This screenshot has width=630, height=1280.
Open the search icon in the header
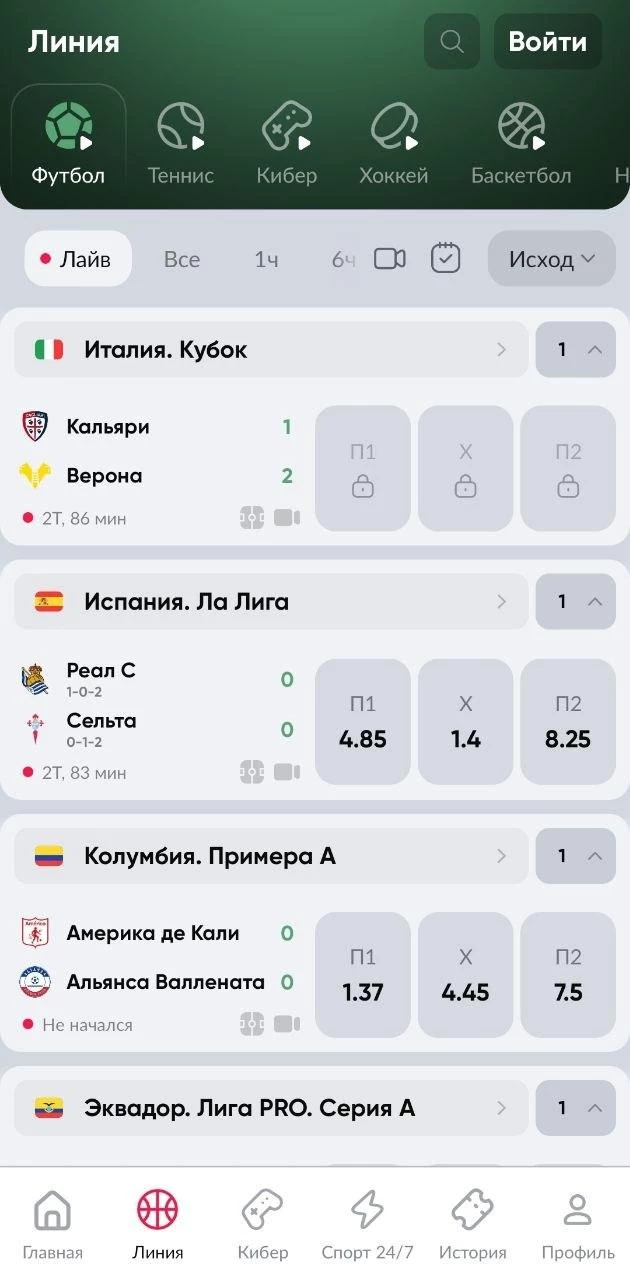pyautogui.click(x=452, y=42)
